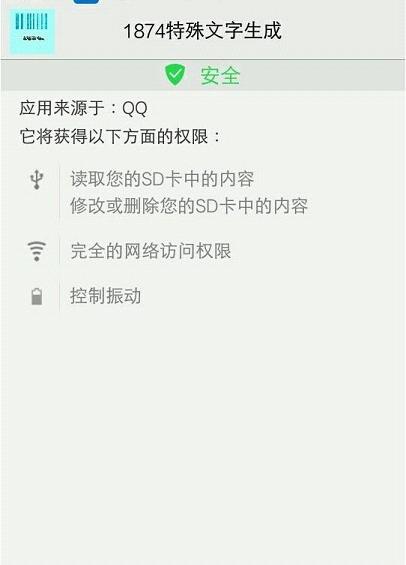406x565 pixels.
Task: View the 完全的网络访问权限 permission details
Action: 151,251
